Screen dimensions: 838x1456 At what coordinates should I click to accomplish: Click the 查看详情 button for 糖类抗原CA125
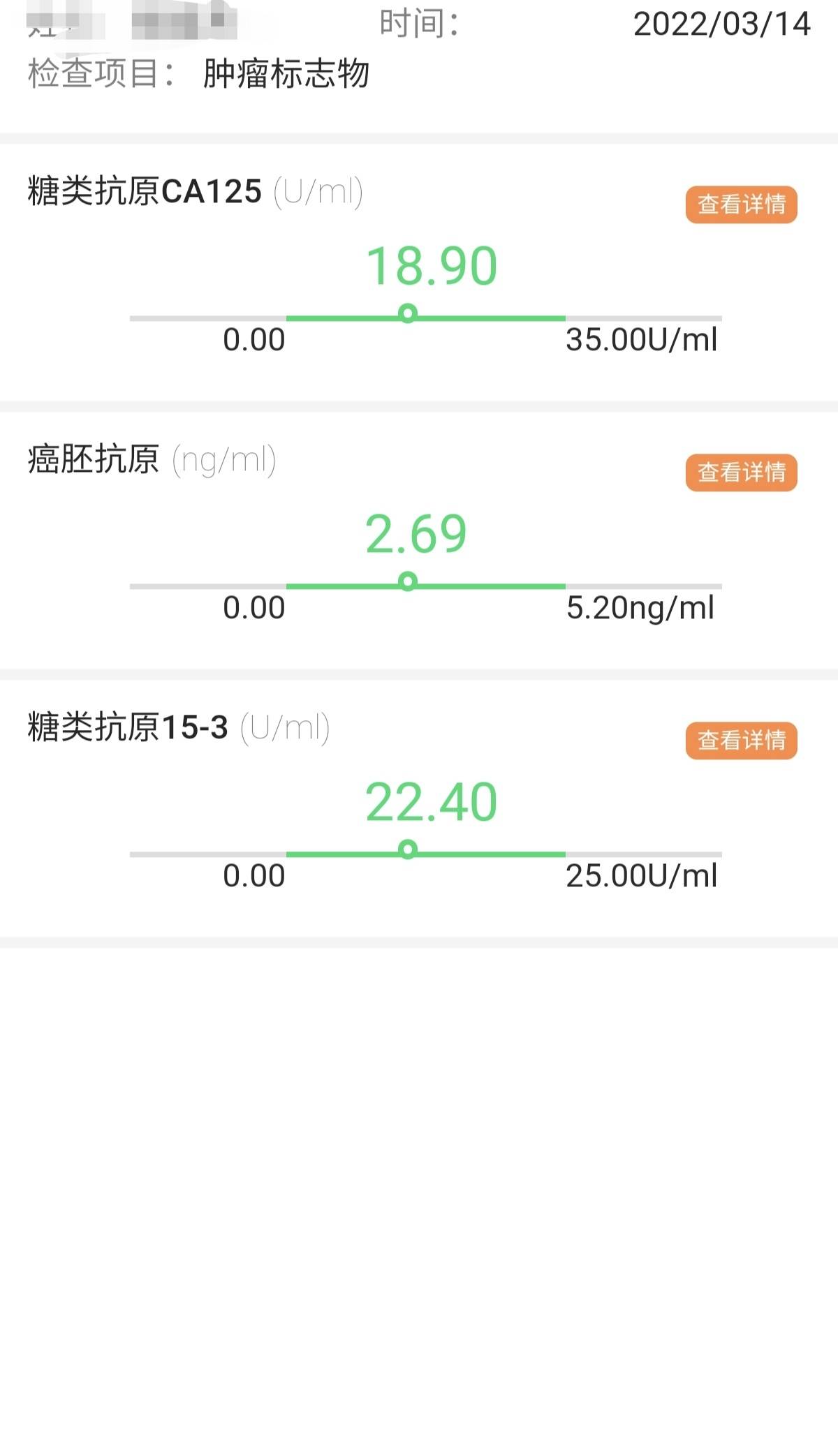[x=740, y=206]
